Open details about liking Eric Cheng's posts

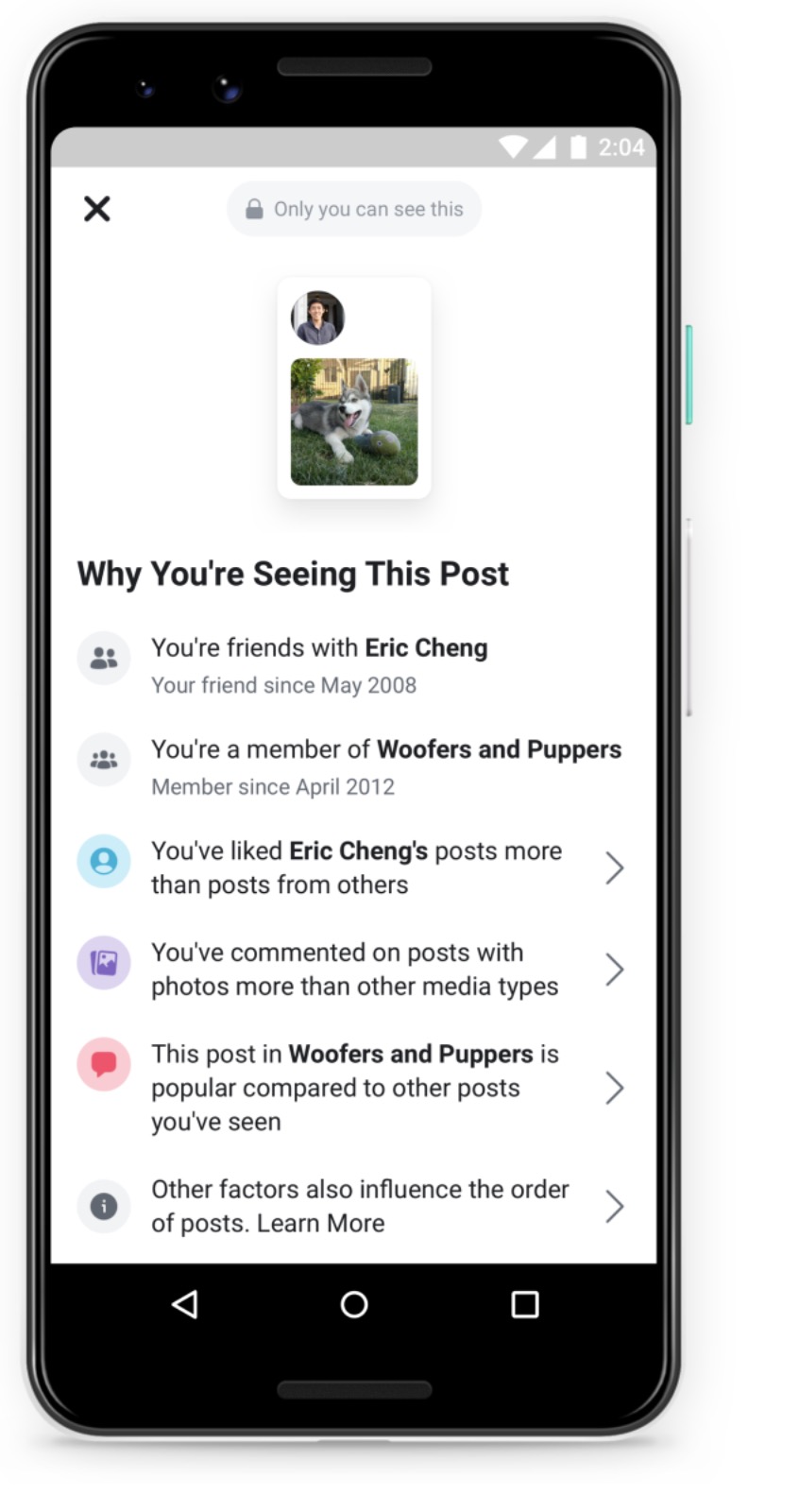click(x=614, y=868)
